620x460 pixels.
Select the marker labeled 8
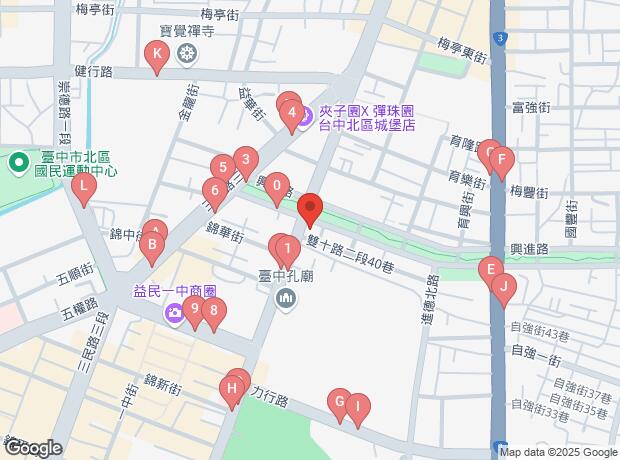211,311
